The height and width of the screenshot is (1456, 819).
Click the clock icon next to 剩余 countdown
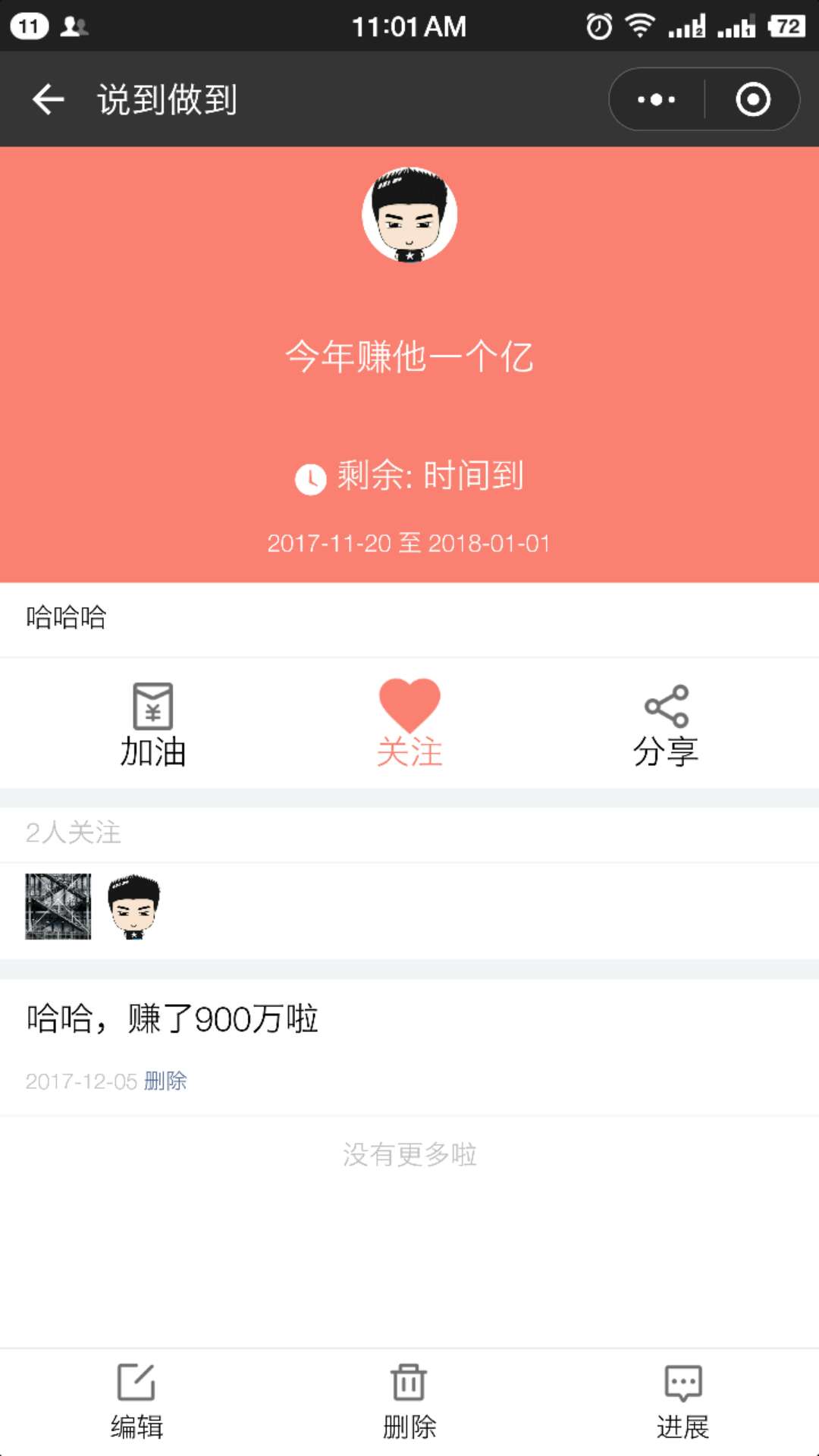310,479
